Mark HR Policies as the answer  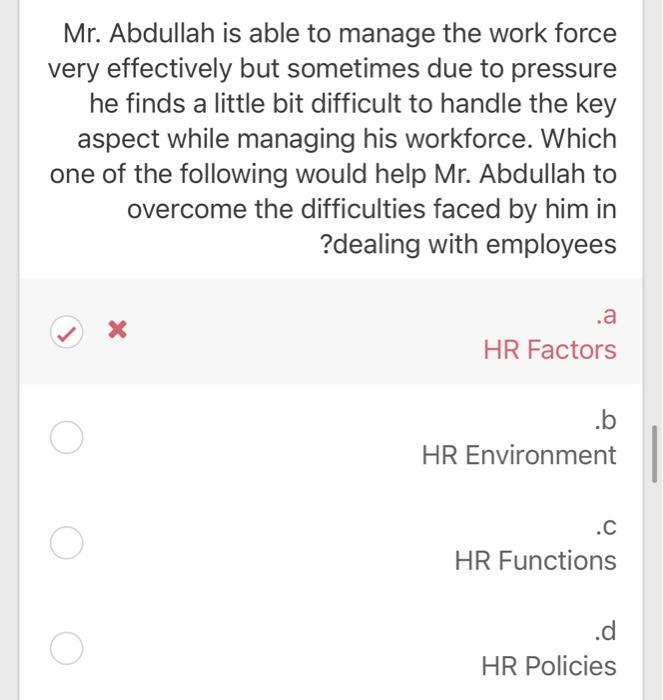pyautogui.click(x=66, y=647)
